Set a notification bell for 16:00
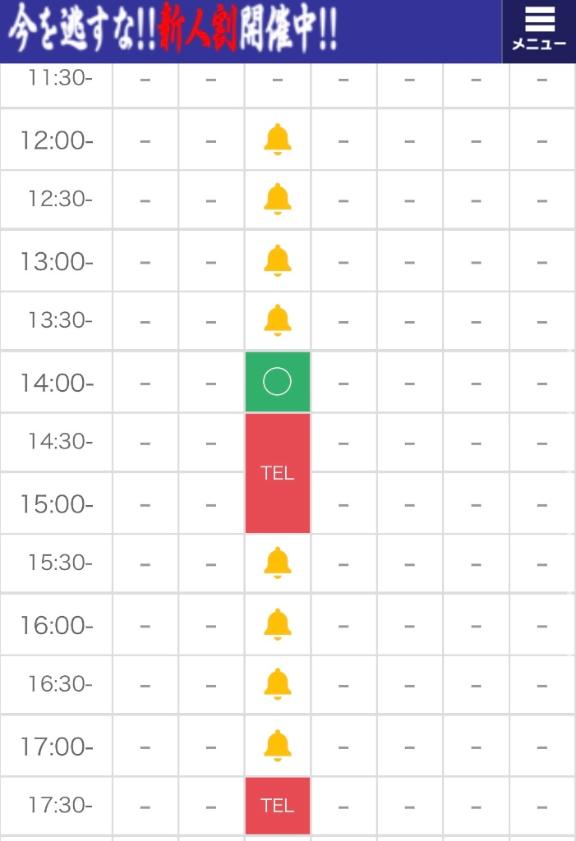Image resolution: width=576 pixels, height=841 pixels. click(277, 624)
